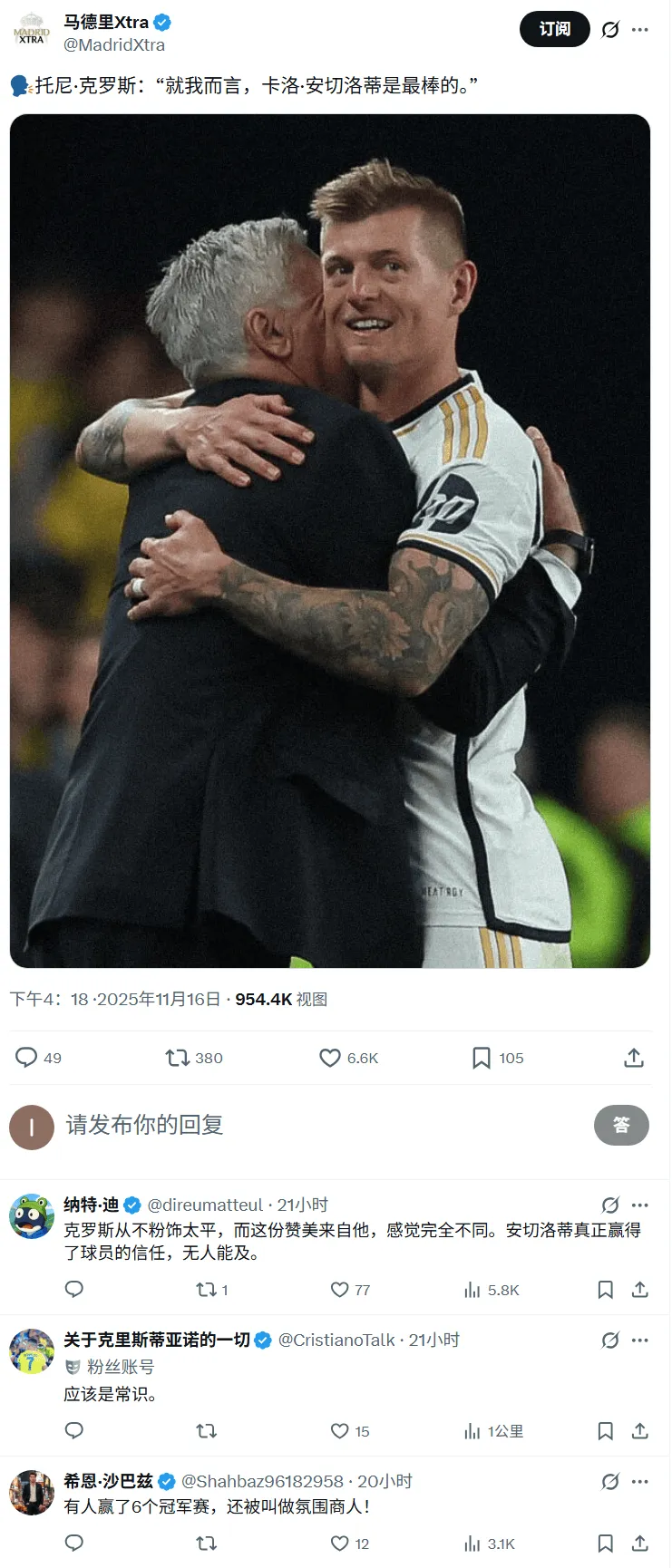The image size is (672, 1568).
Task: Share 希恩·沙巴兹's reply
Action: [639, 1544]
